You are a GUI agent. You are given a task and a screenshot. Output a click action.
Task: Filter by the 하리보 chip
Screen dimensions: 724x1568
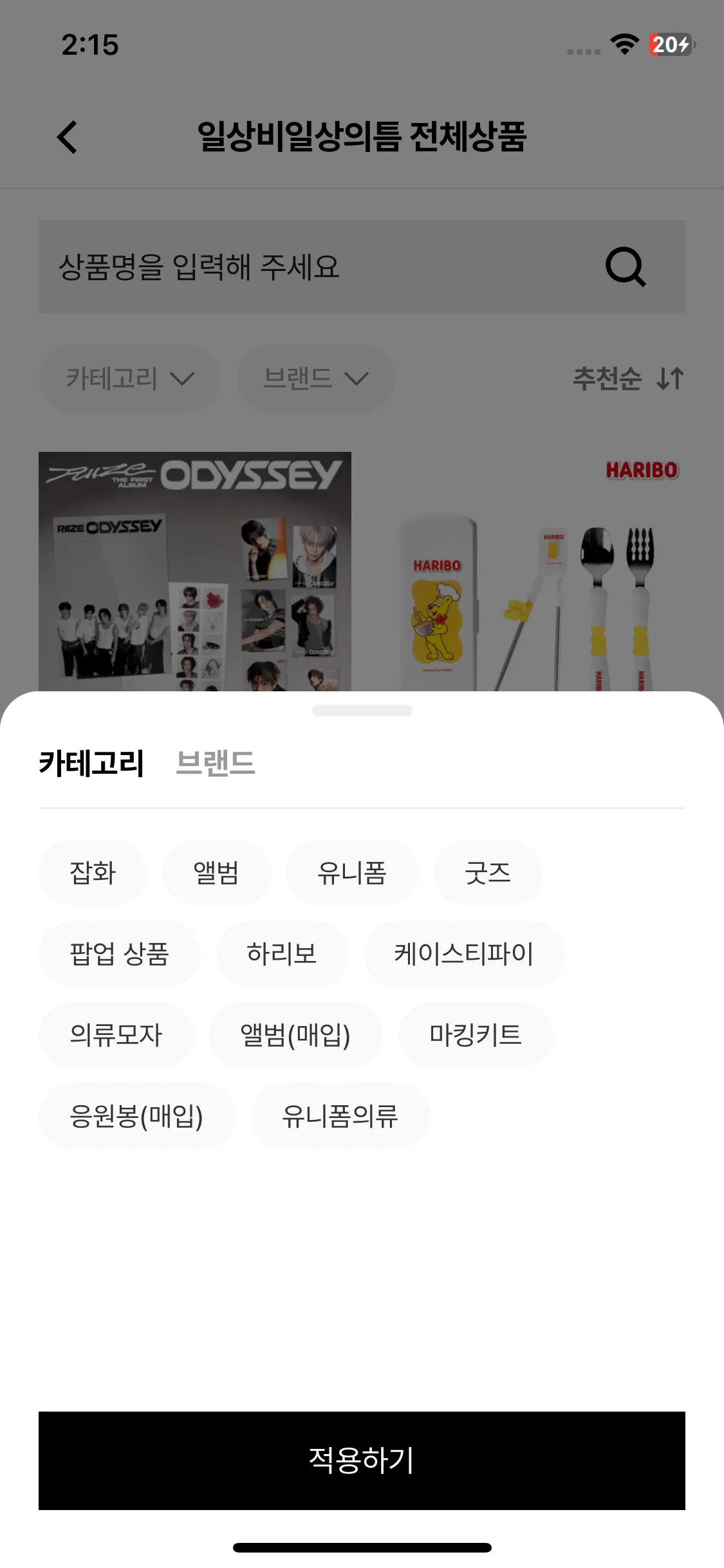coord(282,954)
